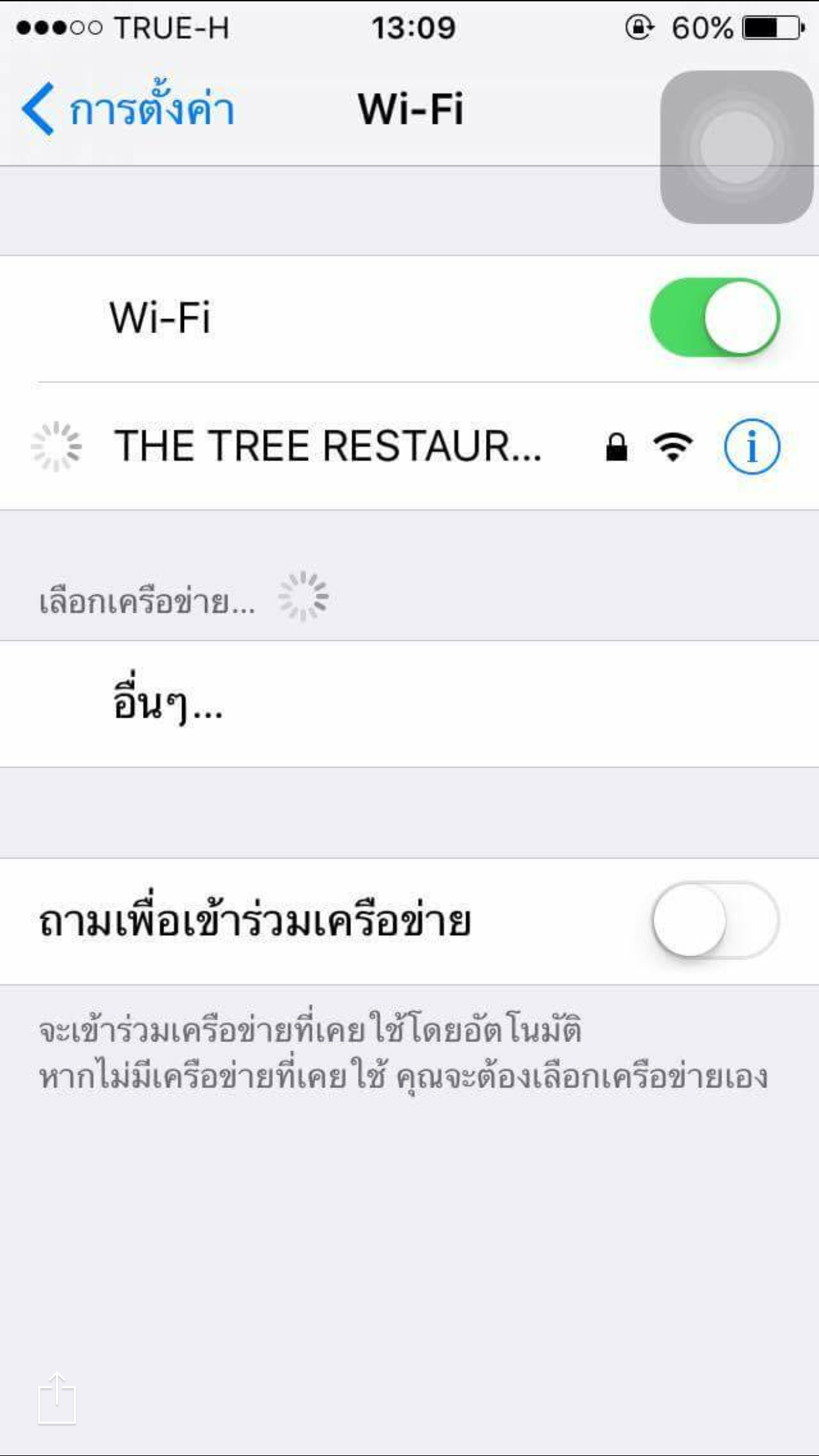Screen dimensions: 819x1456
Task: Open the อื่นๆ... network option
Action: pos(409,704)
